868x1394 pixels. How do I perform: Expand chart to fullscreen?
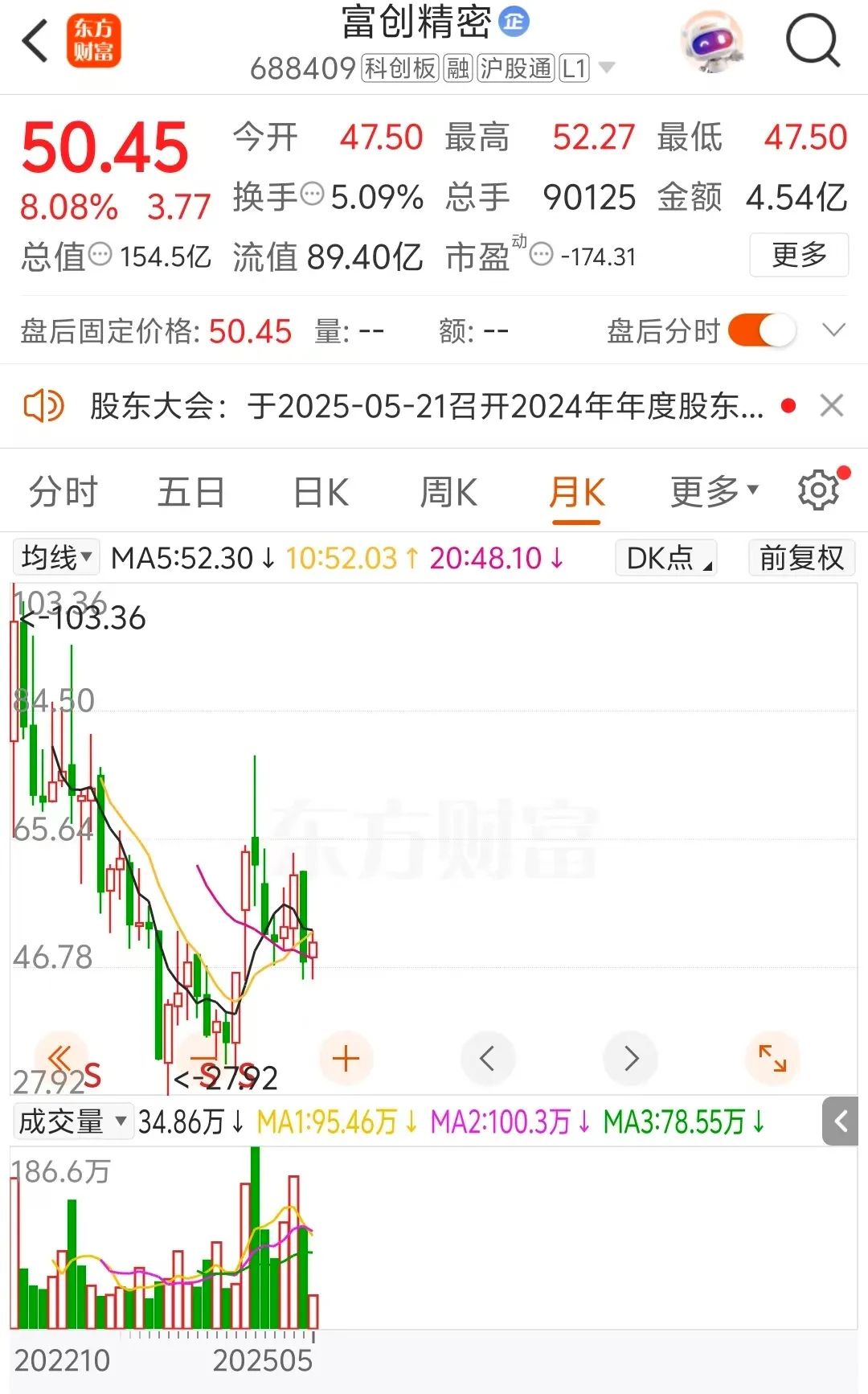point(772,1058)
